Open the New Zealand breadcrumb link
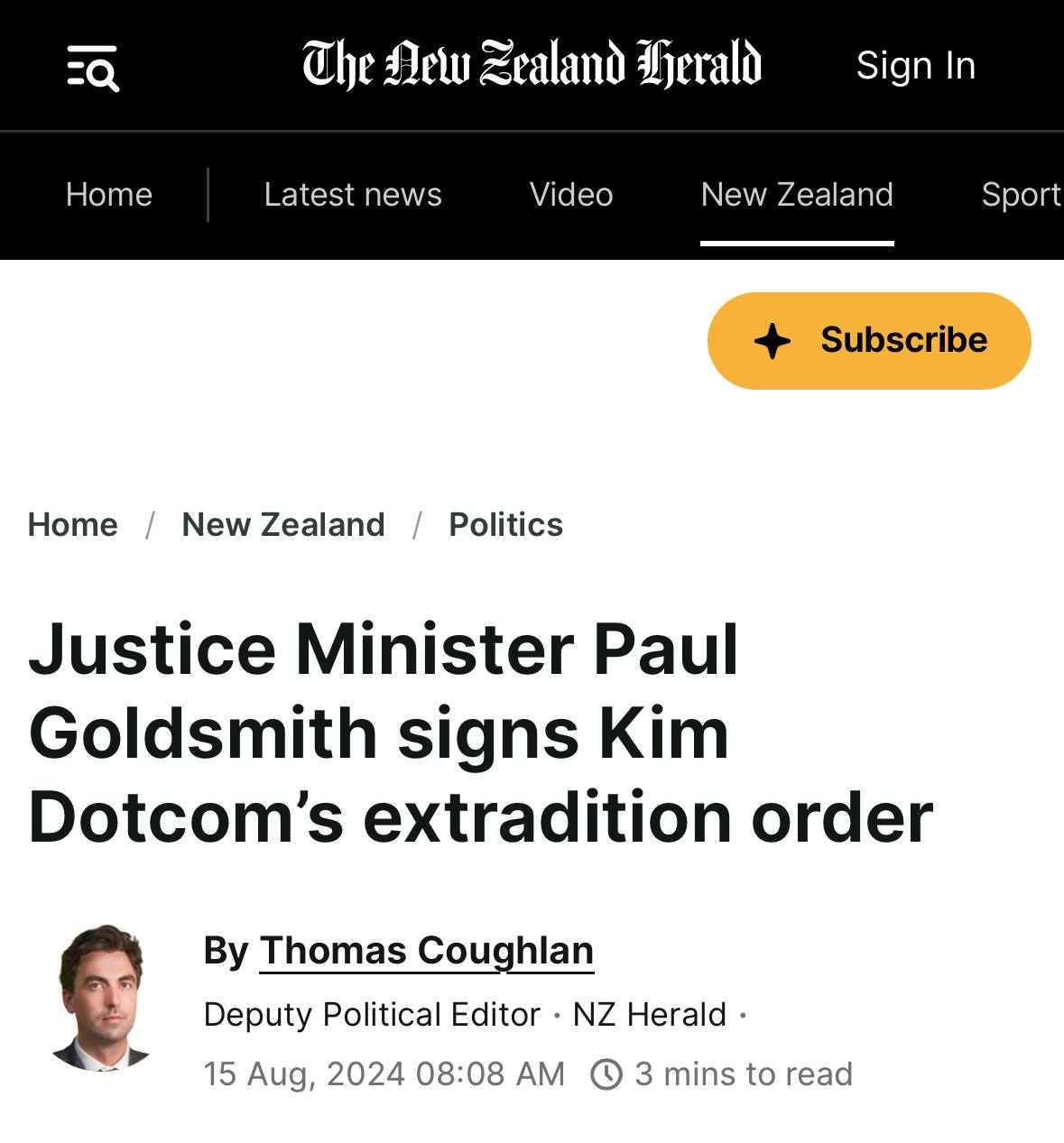 click(x=283, y=524)
